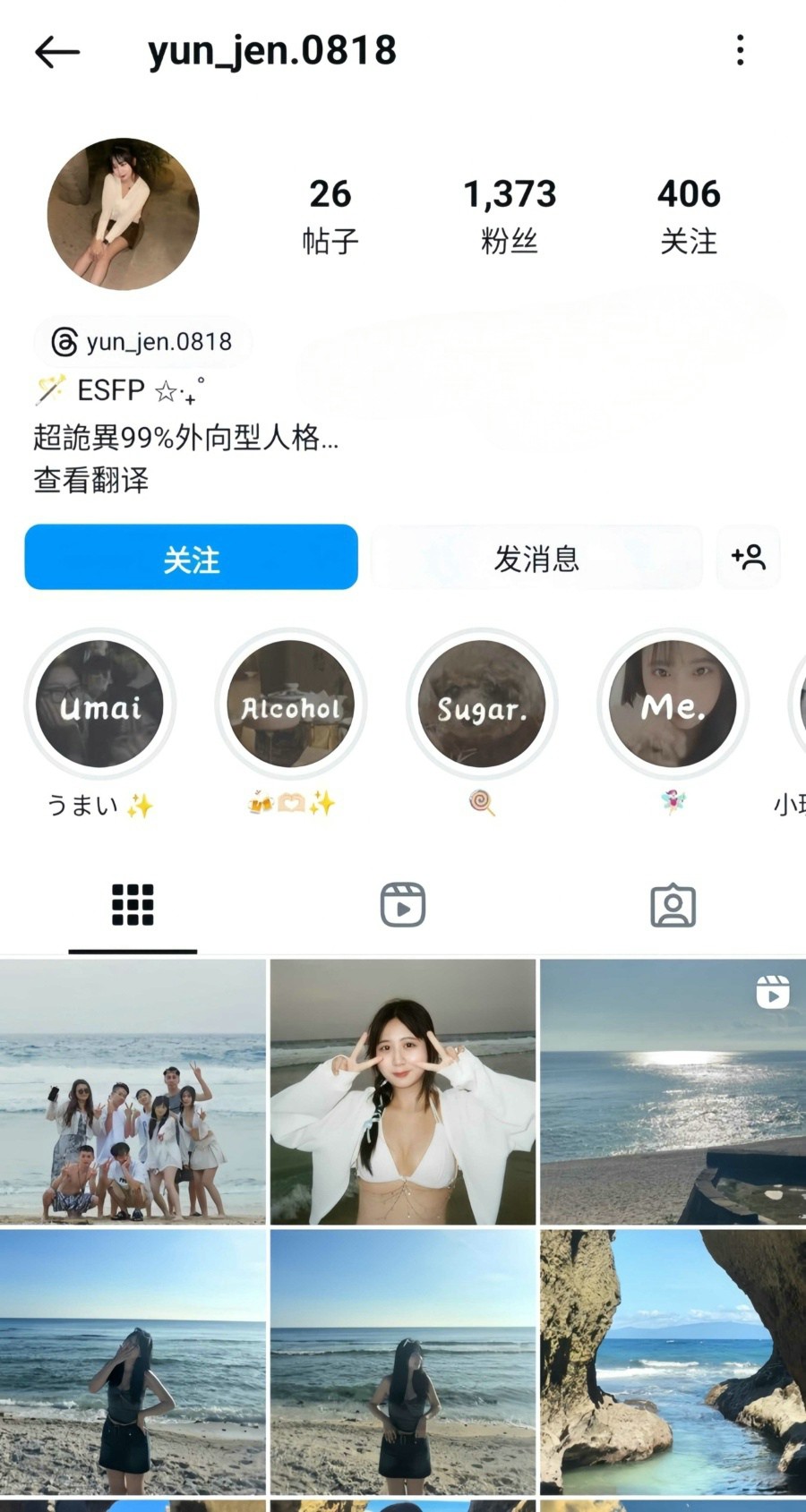Open the Sugar. story highlight

pos(482,705)
